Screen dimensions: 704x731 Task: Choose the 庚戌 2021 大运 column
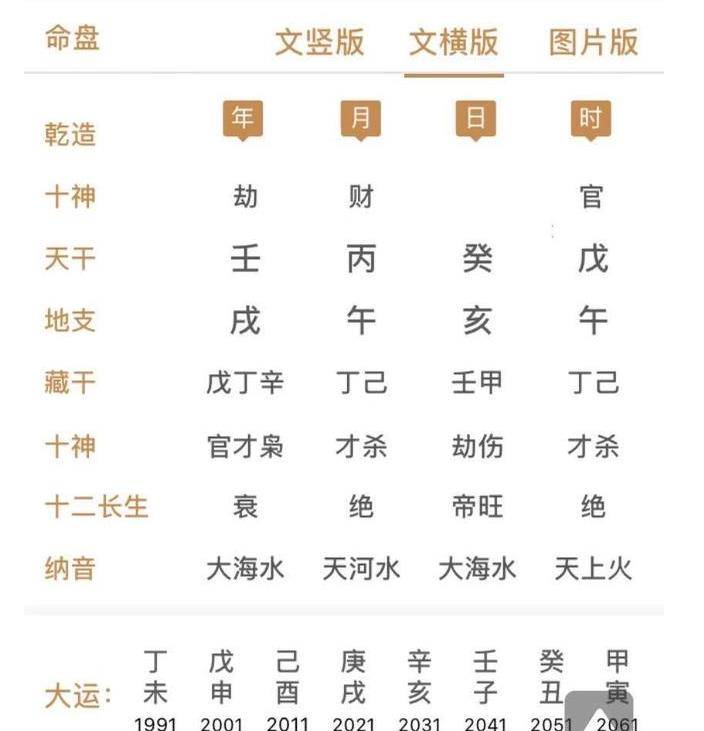pos(353,689)
